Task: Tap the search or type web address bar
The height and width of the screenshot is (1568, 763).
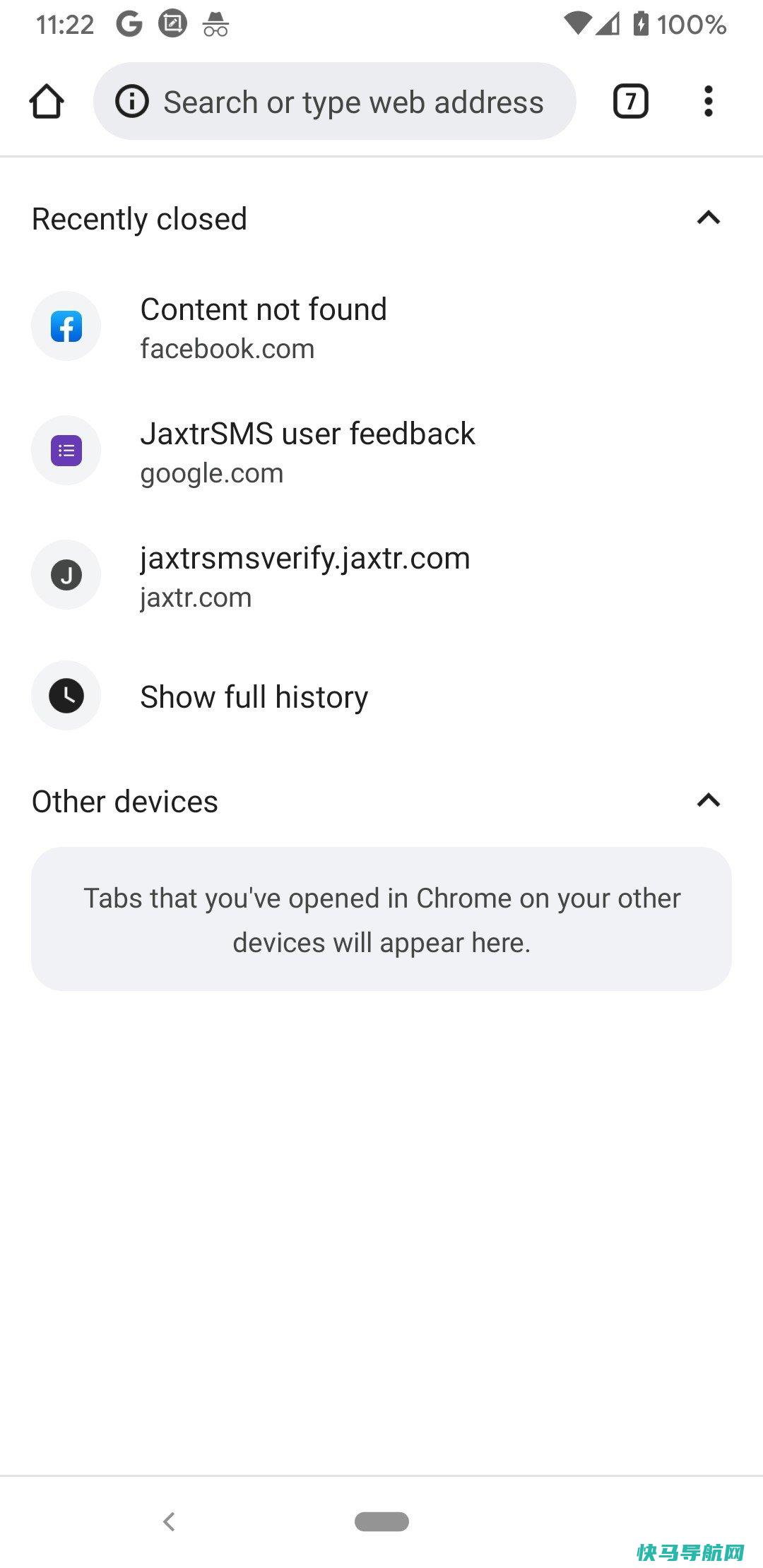Action: click(353, 102)
